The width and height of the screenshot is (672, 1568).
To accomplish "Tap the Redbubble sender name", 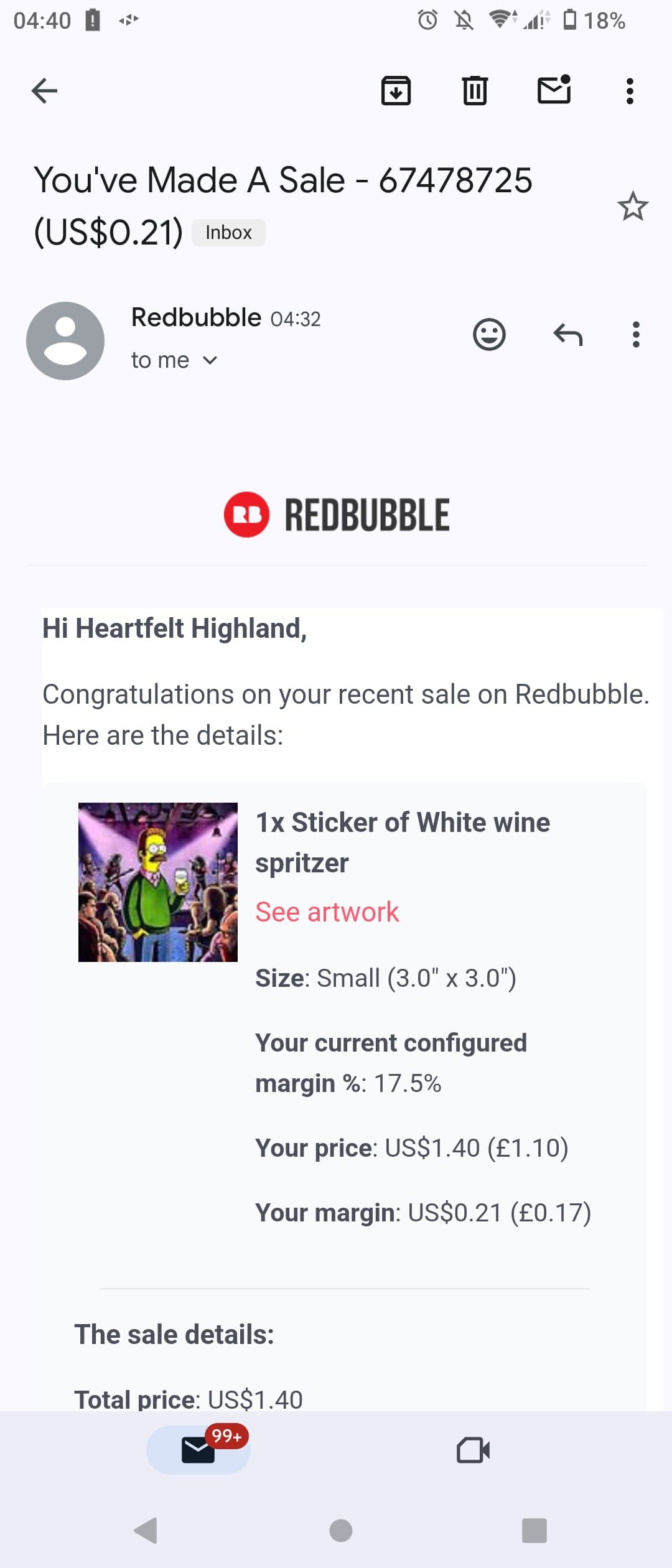I will coord(195,317).
